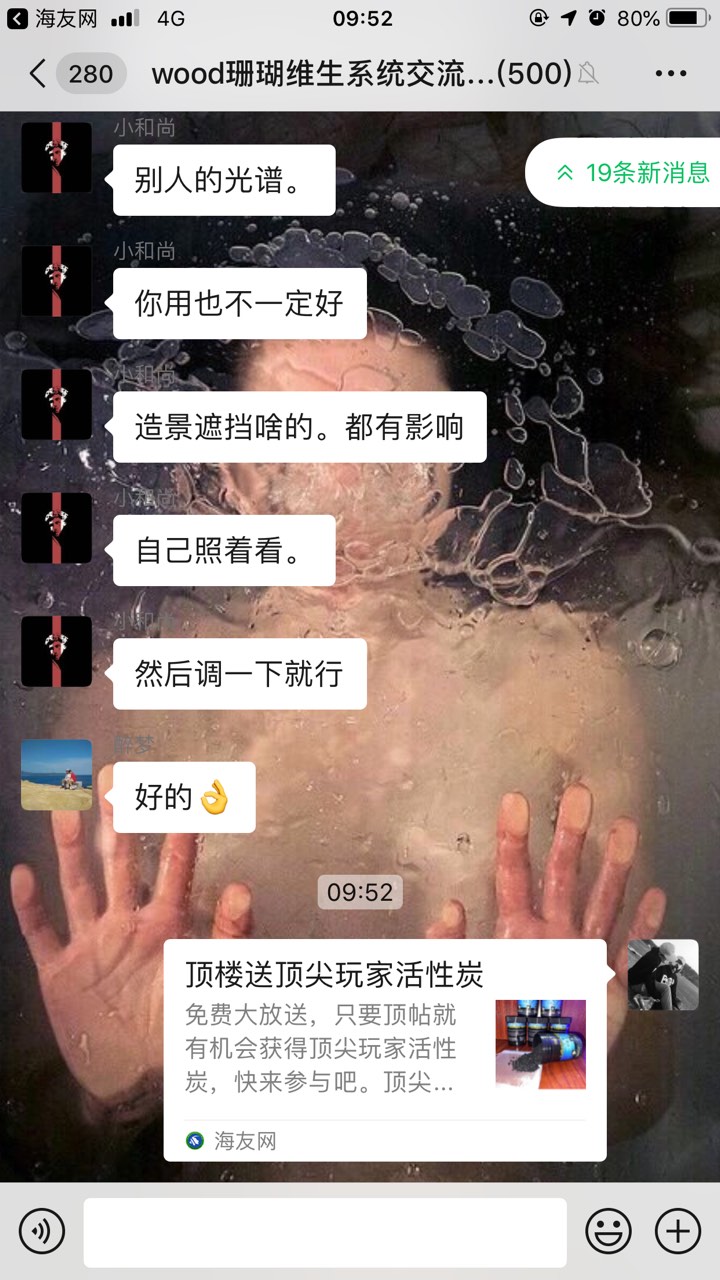Jump to the 19条新消息 unread messages
The height and width of the screenshot is (1280, 720).
[632, 172]
